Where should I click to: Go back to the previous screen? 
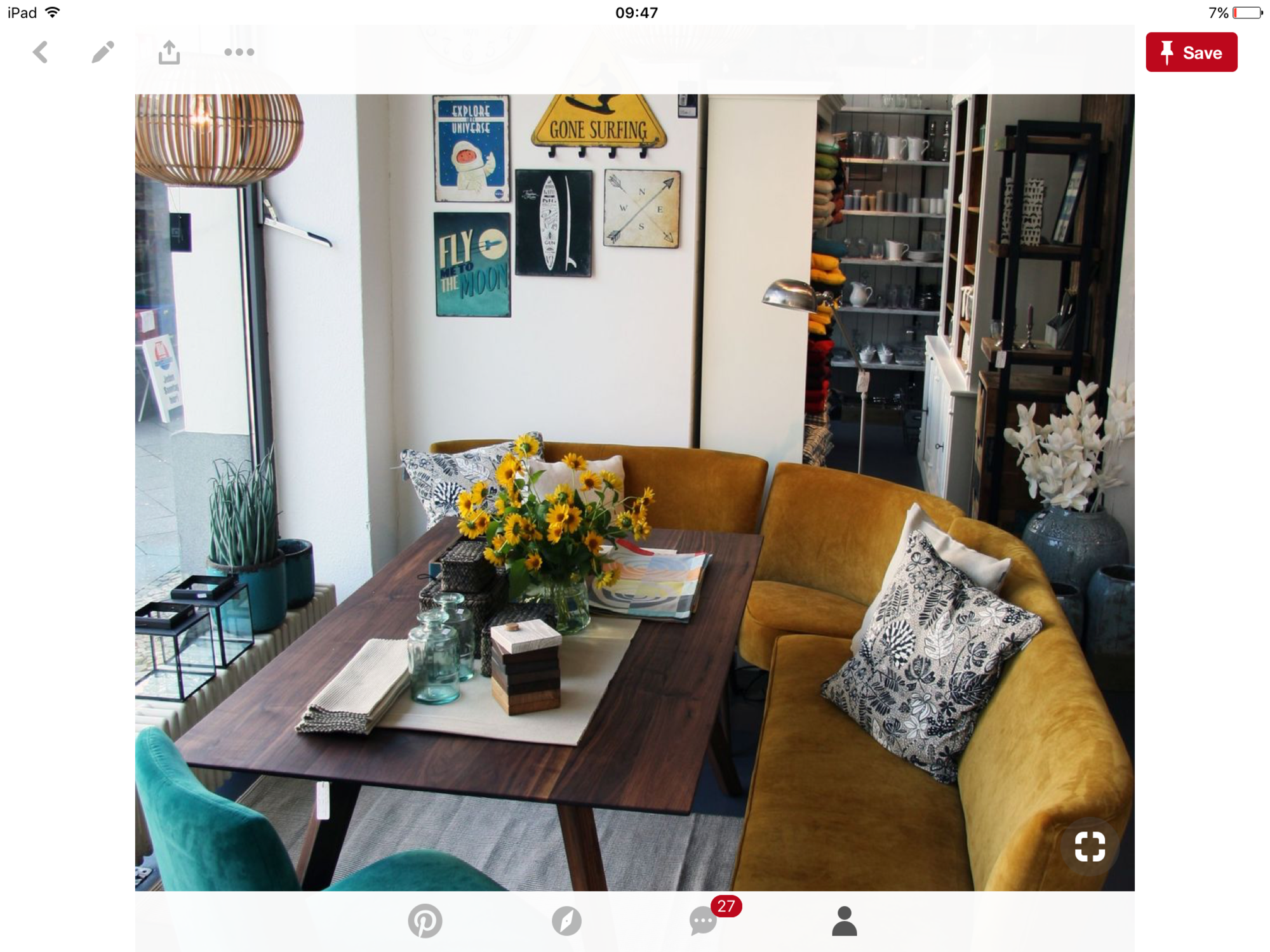(41, 52)
